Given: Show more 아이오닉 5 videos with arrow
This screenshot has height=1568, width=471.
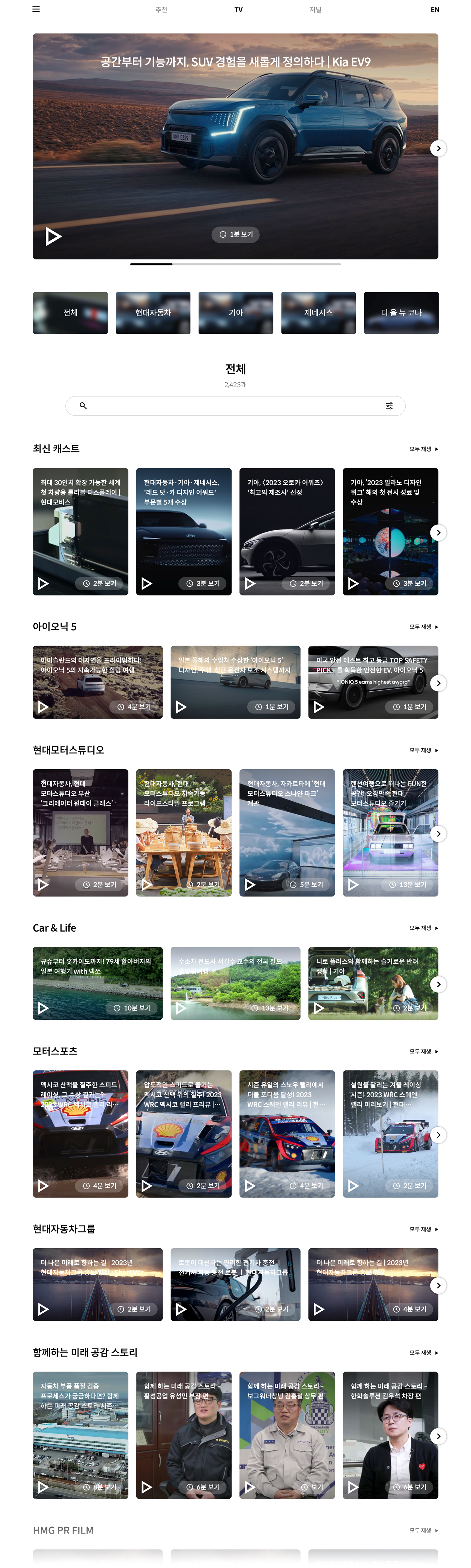Looking at the screenshot, I should point(438,683).
